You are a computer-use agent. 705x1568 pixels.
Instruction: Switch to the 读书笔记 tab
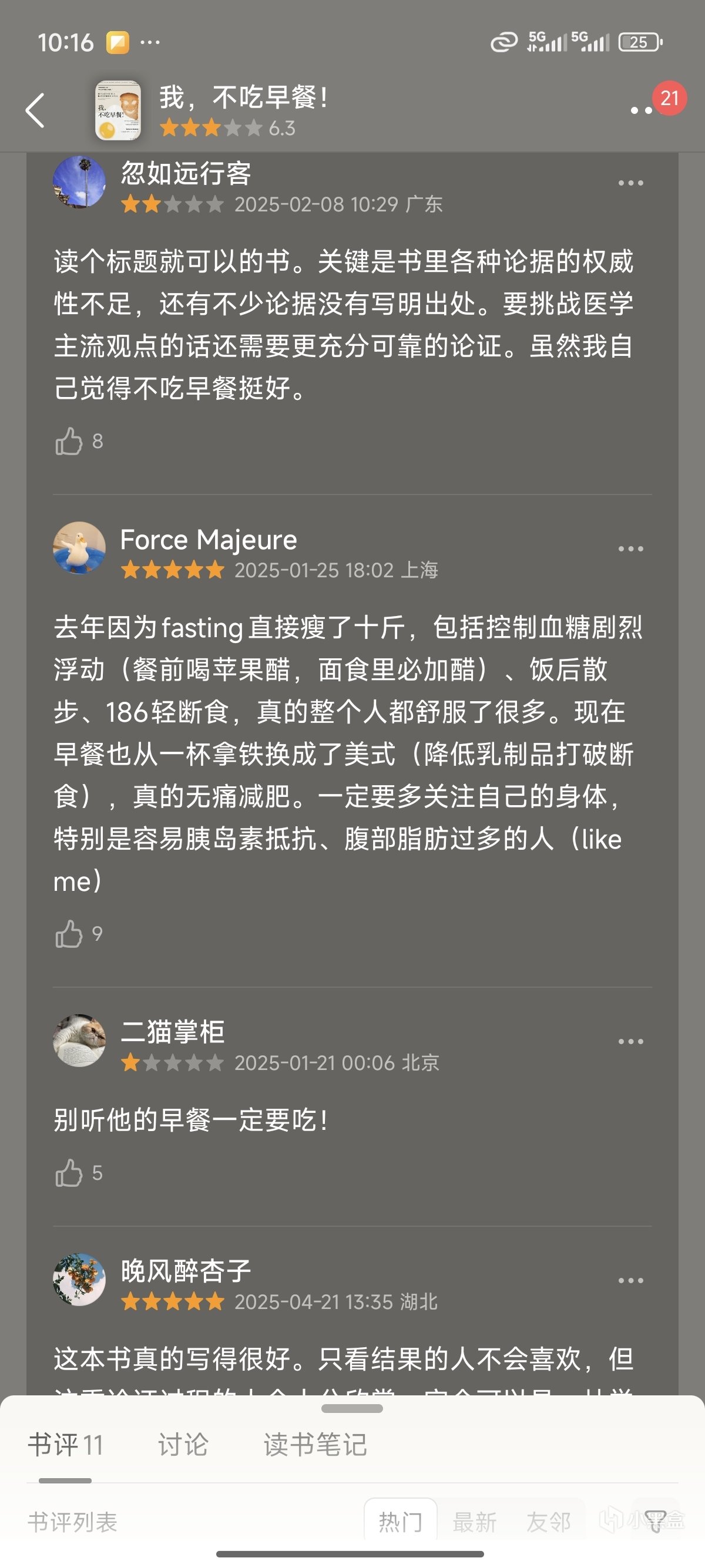tap(315, 1445)
